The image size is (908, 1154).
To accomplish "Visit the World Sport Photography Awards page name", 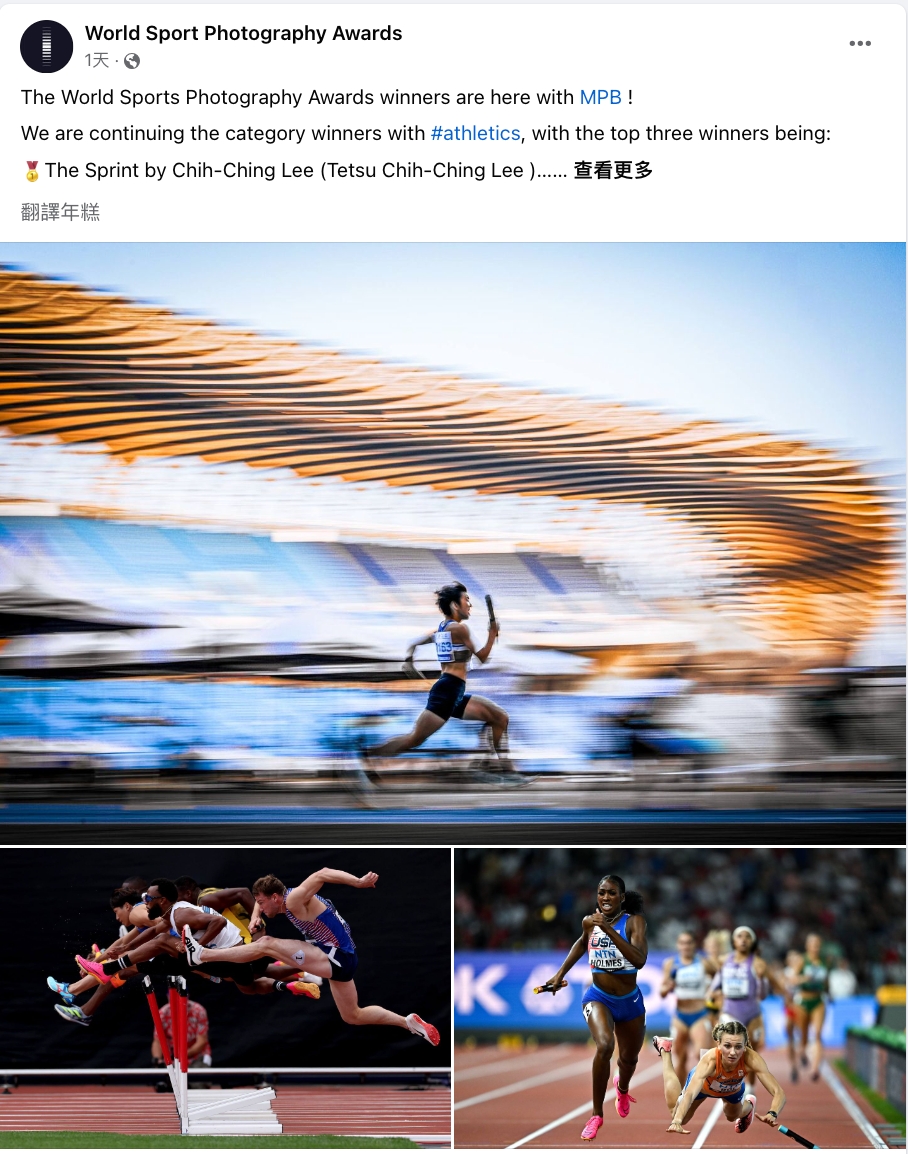I will click(x=243, y=33).
